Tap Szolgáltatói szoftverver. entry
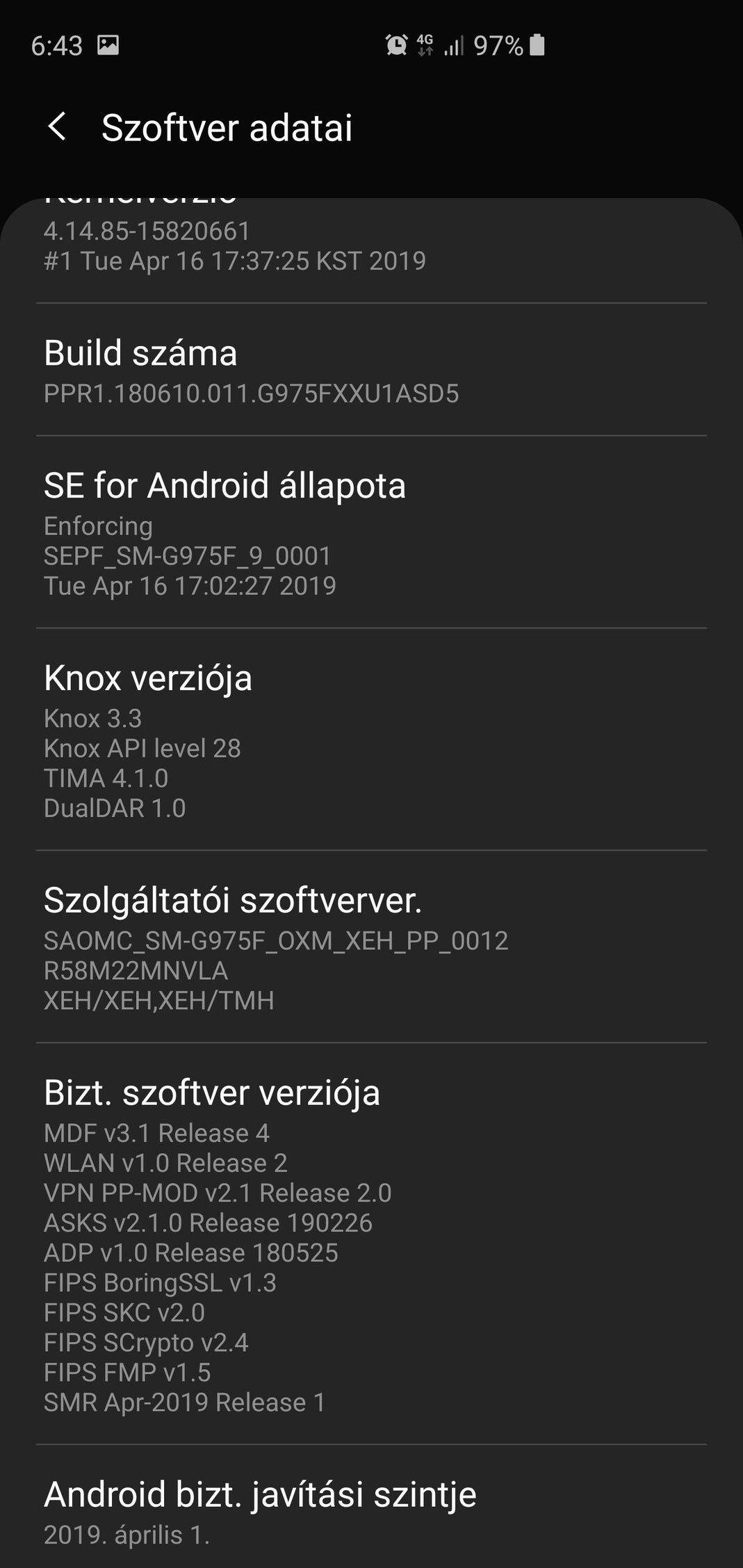The width and height of the screenshot is (743, 1568). point(371,947)
